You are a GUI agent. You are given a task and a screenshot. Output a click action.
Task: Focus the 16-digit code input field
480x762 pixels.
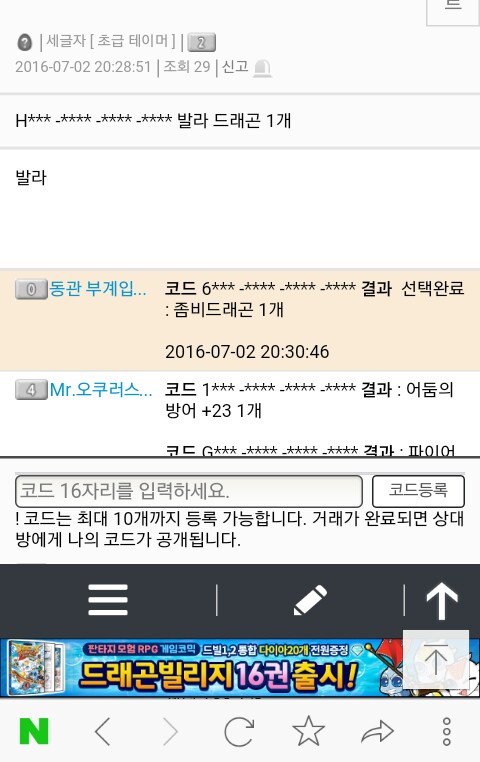pos(189,491)
